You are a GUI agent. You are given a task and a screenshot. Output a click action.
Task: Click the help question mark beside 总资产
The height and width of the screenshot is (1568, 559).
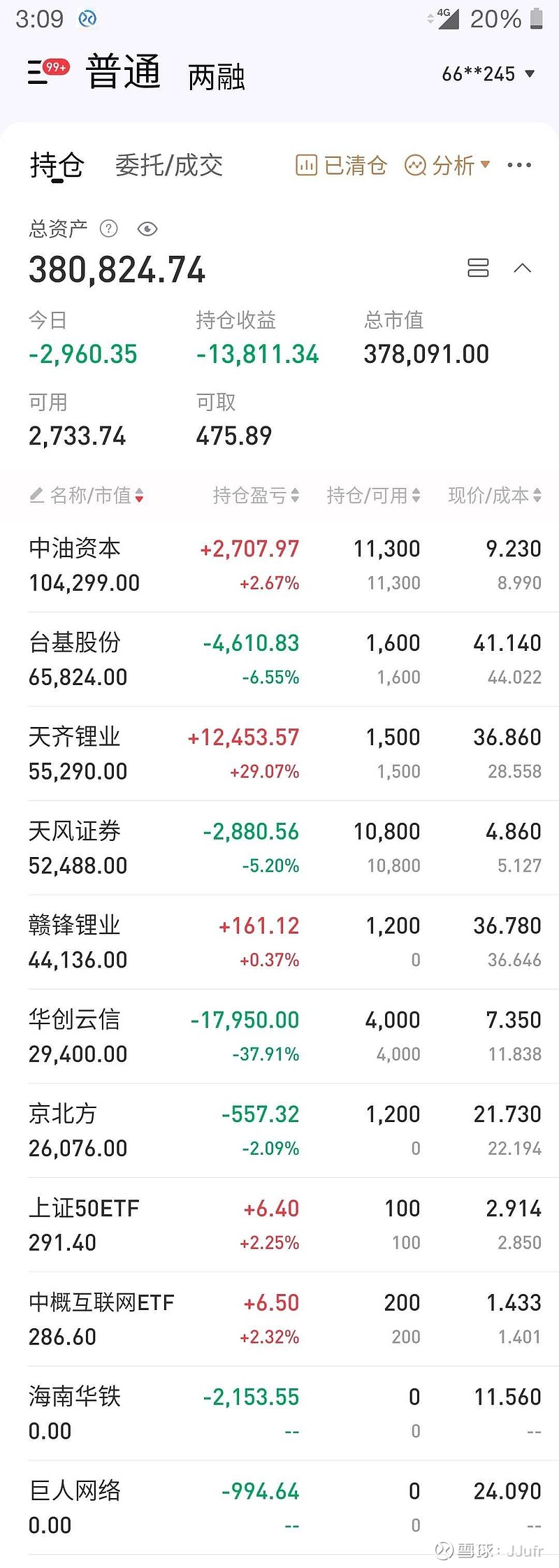click(108, 229)
